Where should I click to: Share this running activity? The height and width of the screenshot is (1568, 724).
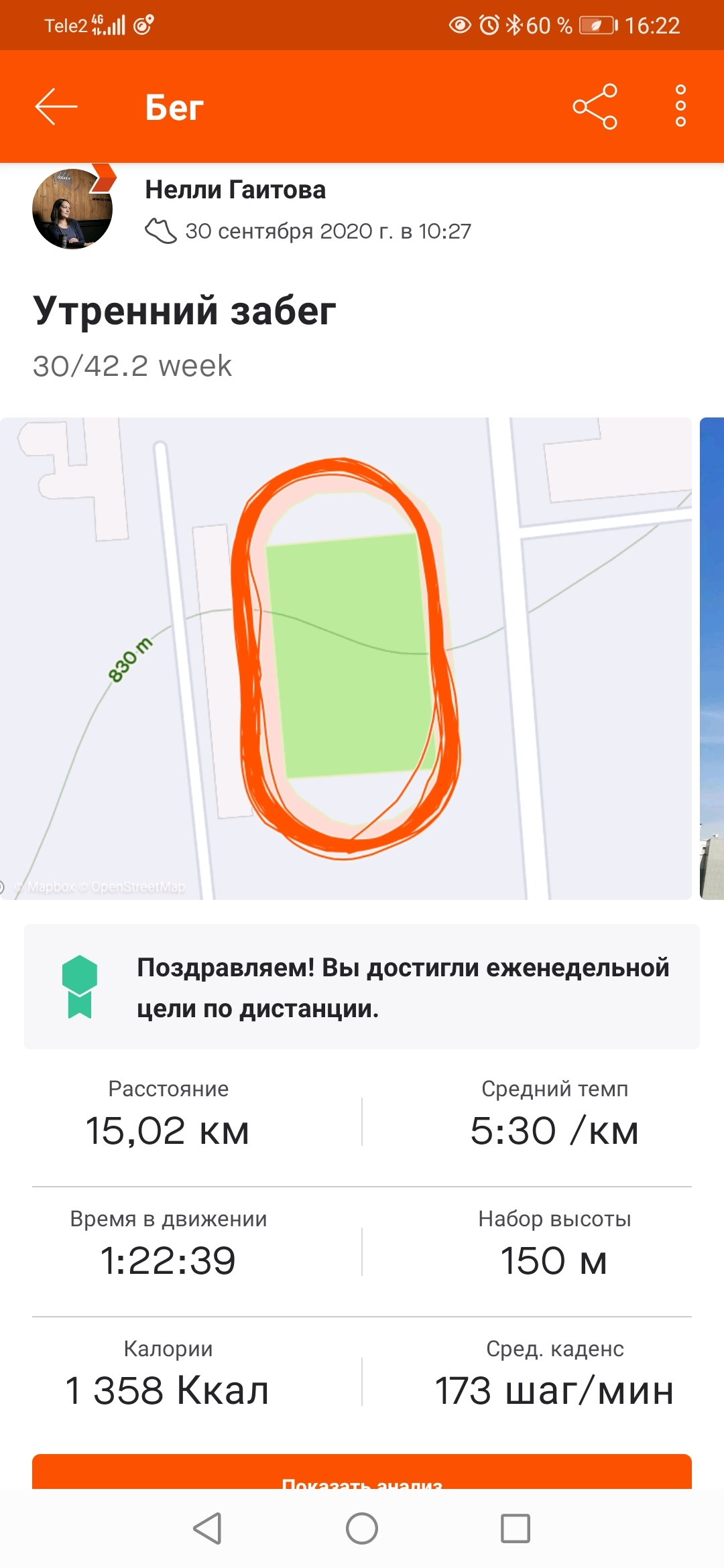[x=595, y=107]
